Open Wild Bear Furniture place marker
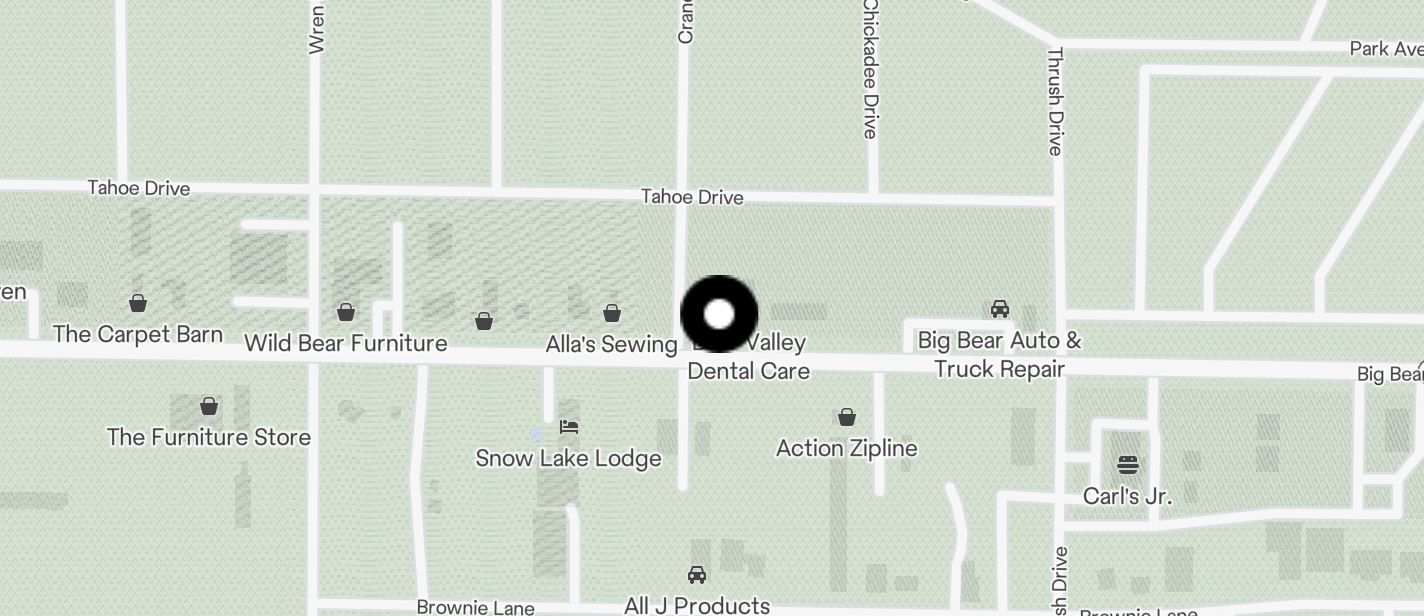This screenshot has width=1424, height=616. [346, 313]
